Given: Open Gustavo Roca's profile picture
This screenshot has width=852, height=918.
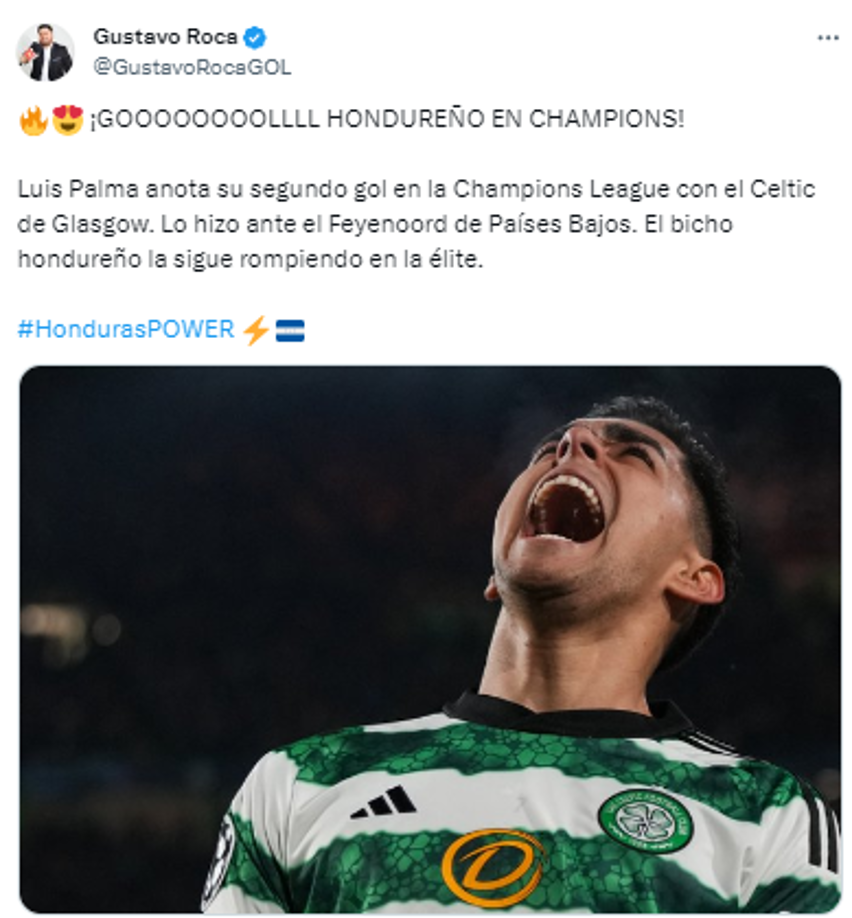Looking at the screenshot, I should coord(46,52).
